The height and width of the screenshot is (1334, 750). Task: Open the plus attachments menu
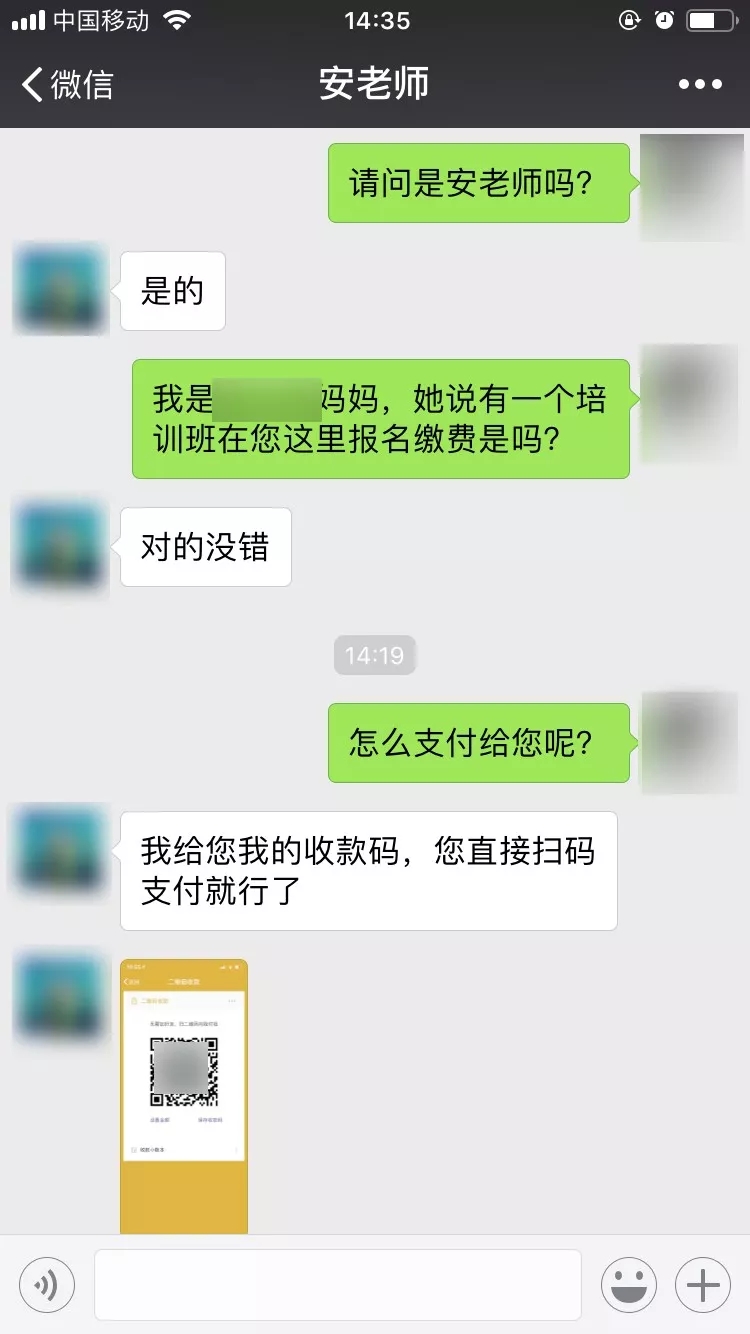pos(703,1285)
